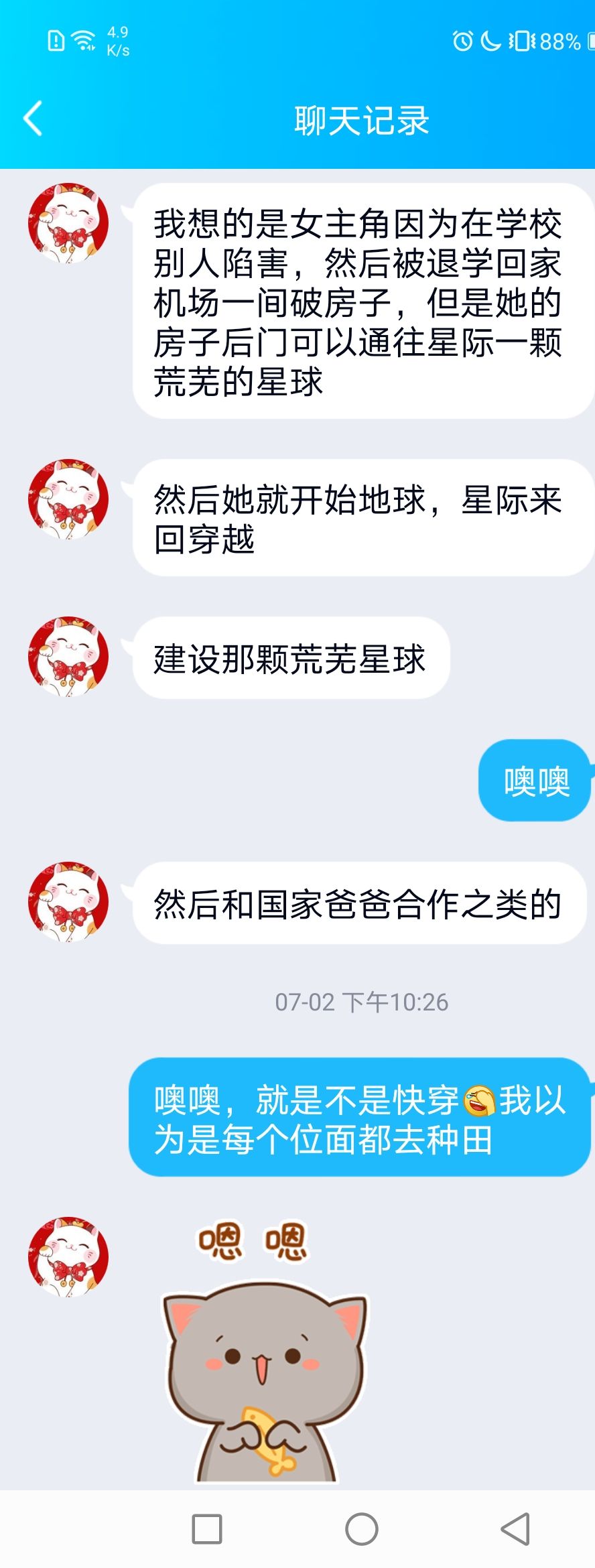Tap the avatar next to 然后她就开始地球
This screenshot has width=595, height=1568.
pyautogui.click(x=68, y=500)
